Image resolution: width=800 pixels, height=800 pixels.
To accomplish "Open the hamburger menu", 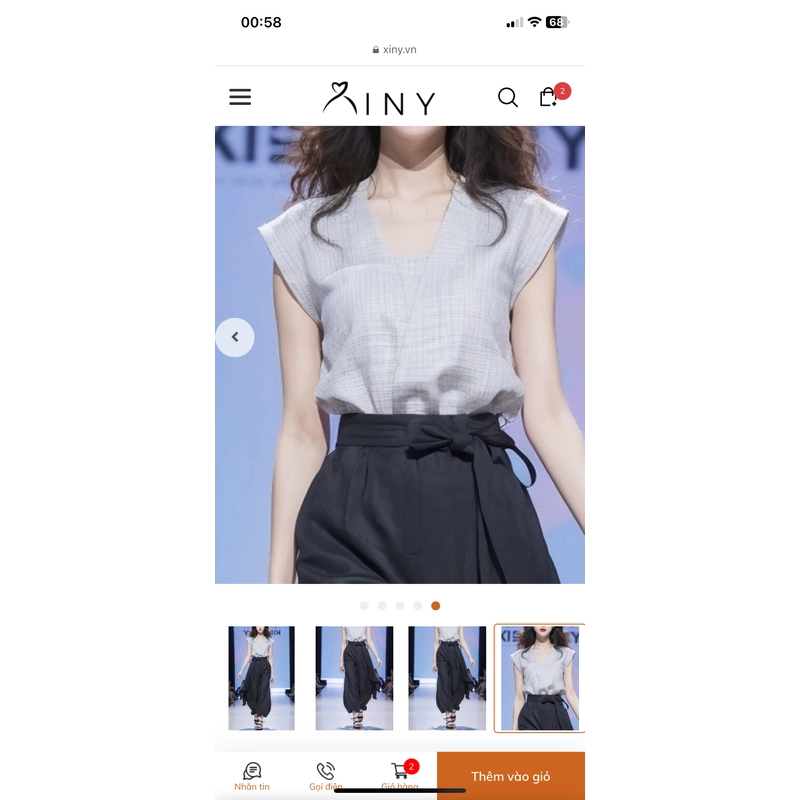I will (240, 97).
